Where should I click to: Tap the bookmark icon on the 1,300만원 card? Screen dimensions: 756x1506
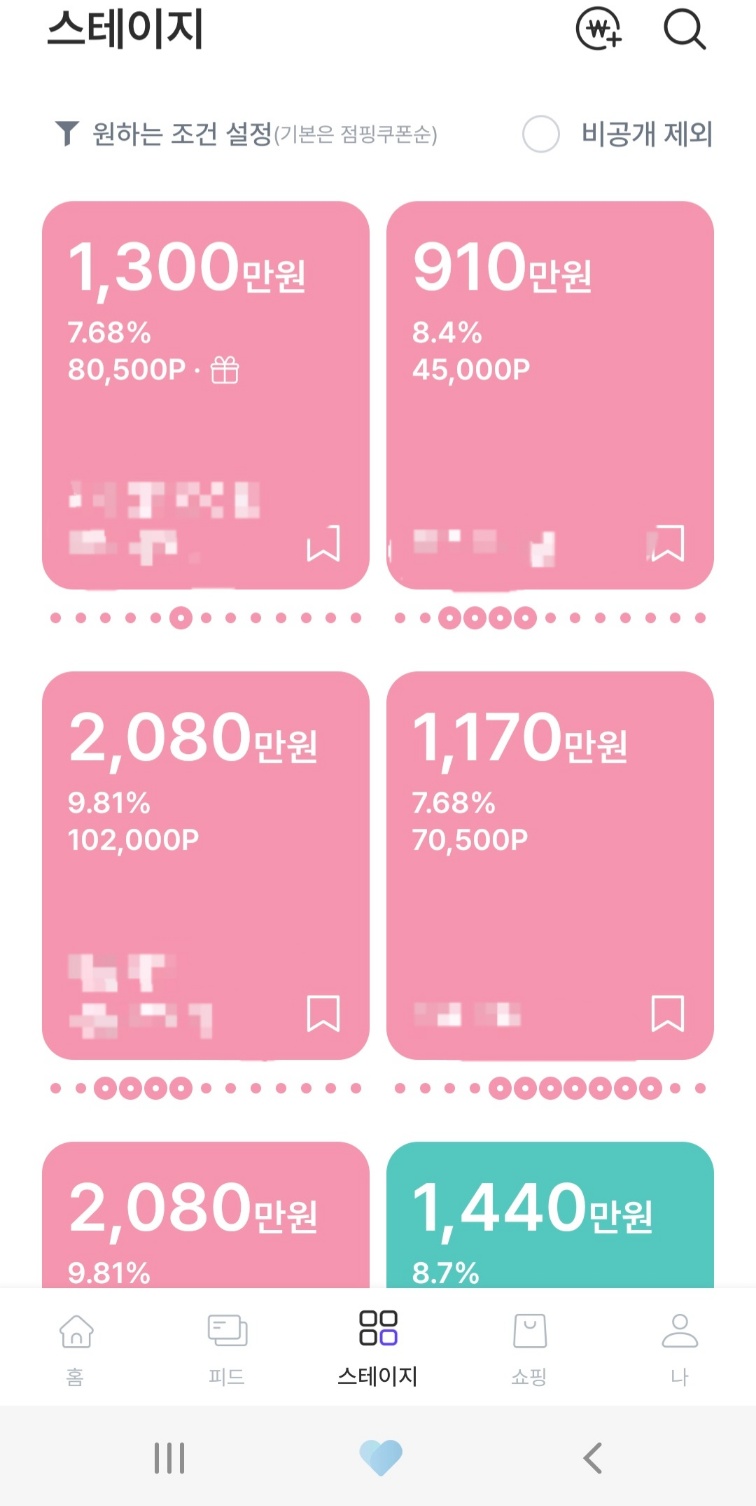[x=324, y=545]
